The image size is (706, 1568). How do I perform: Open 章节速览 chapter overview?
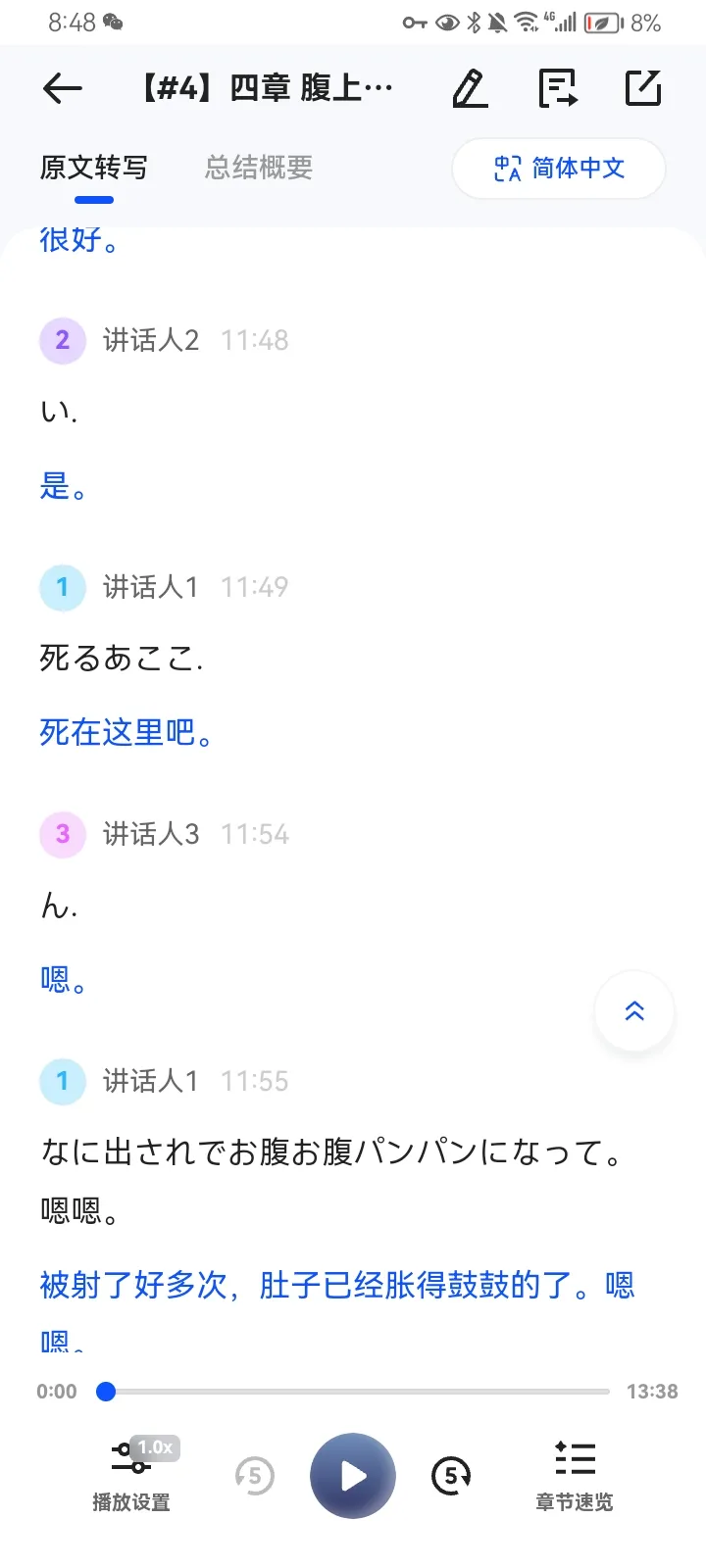point(575,1475)
